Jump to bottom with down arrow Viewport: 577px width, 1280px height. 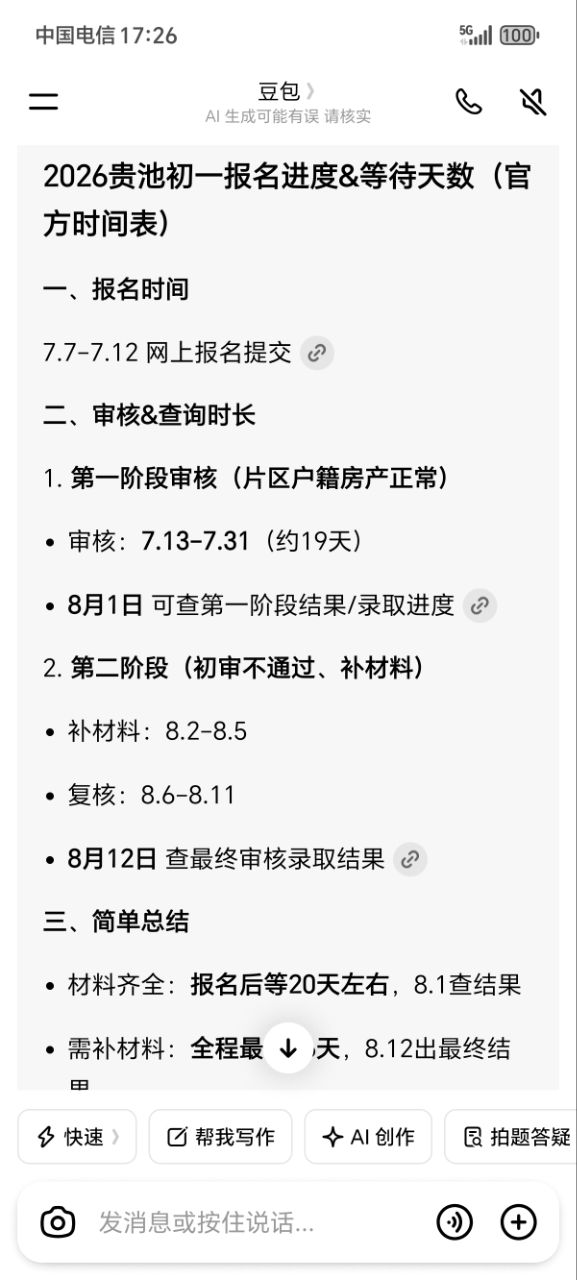289,1048
